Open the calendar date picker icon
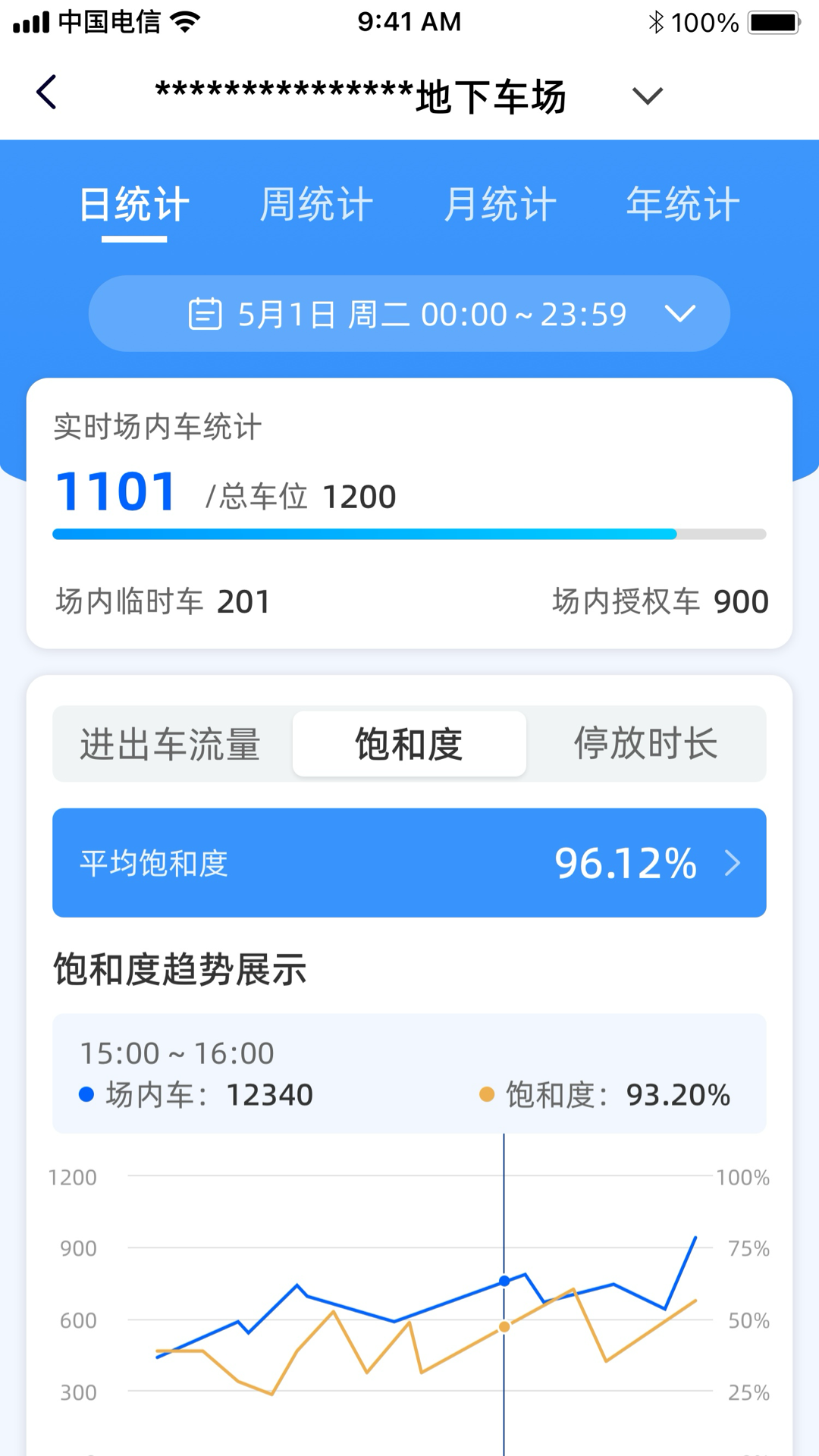The width and height of the screenshot is (819, 1456). [x=203, y=313]
